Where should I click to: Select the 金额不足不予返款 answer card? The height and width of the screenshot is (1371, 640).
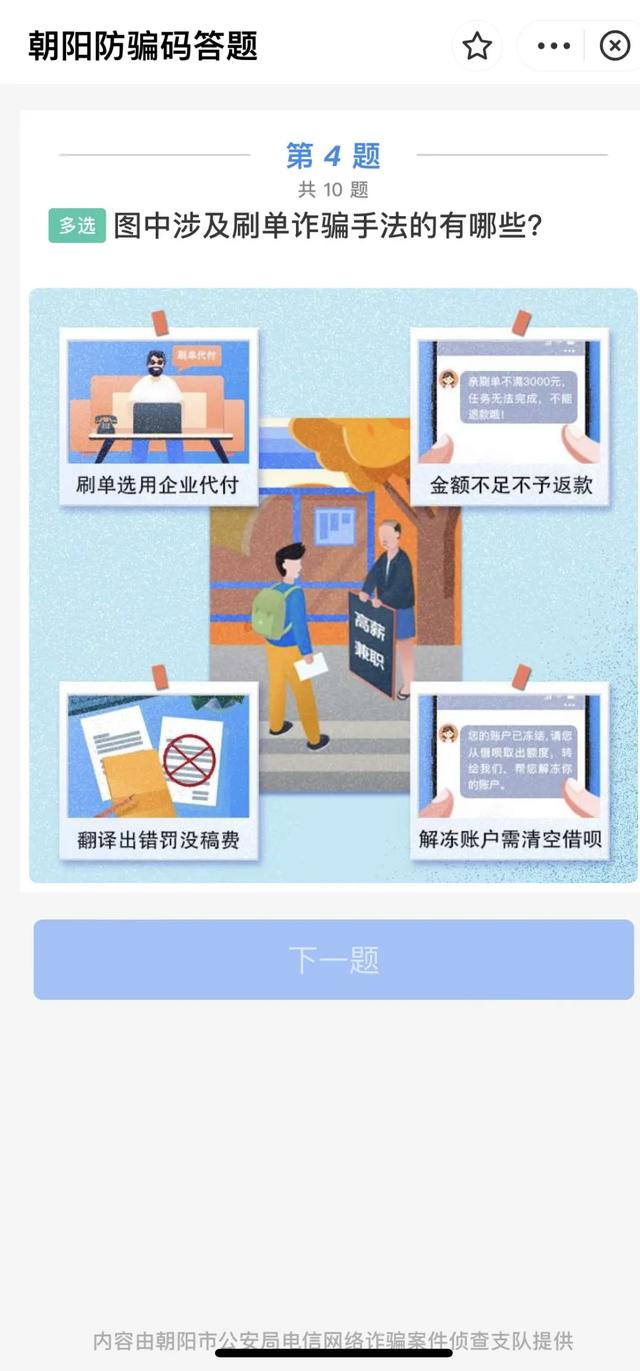point(511,416)
